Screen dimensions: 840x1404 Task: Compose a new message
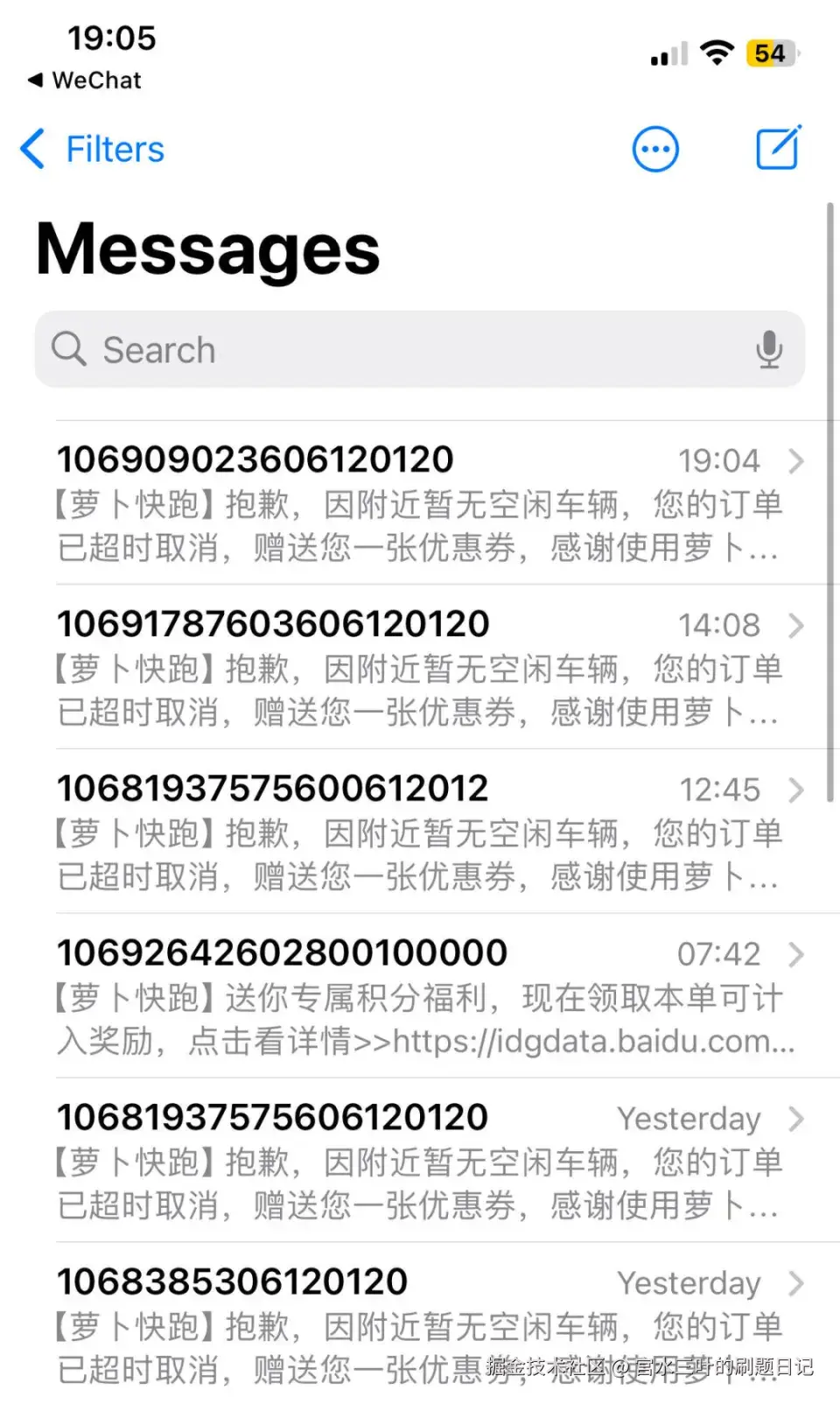(x=778, y=148)
